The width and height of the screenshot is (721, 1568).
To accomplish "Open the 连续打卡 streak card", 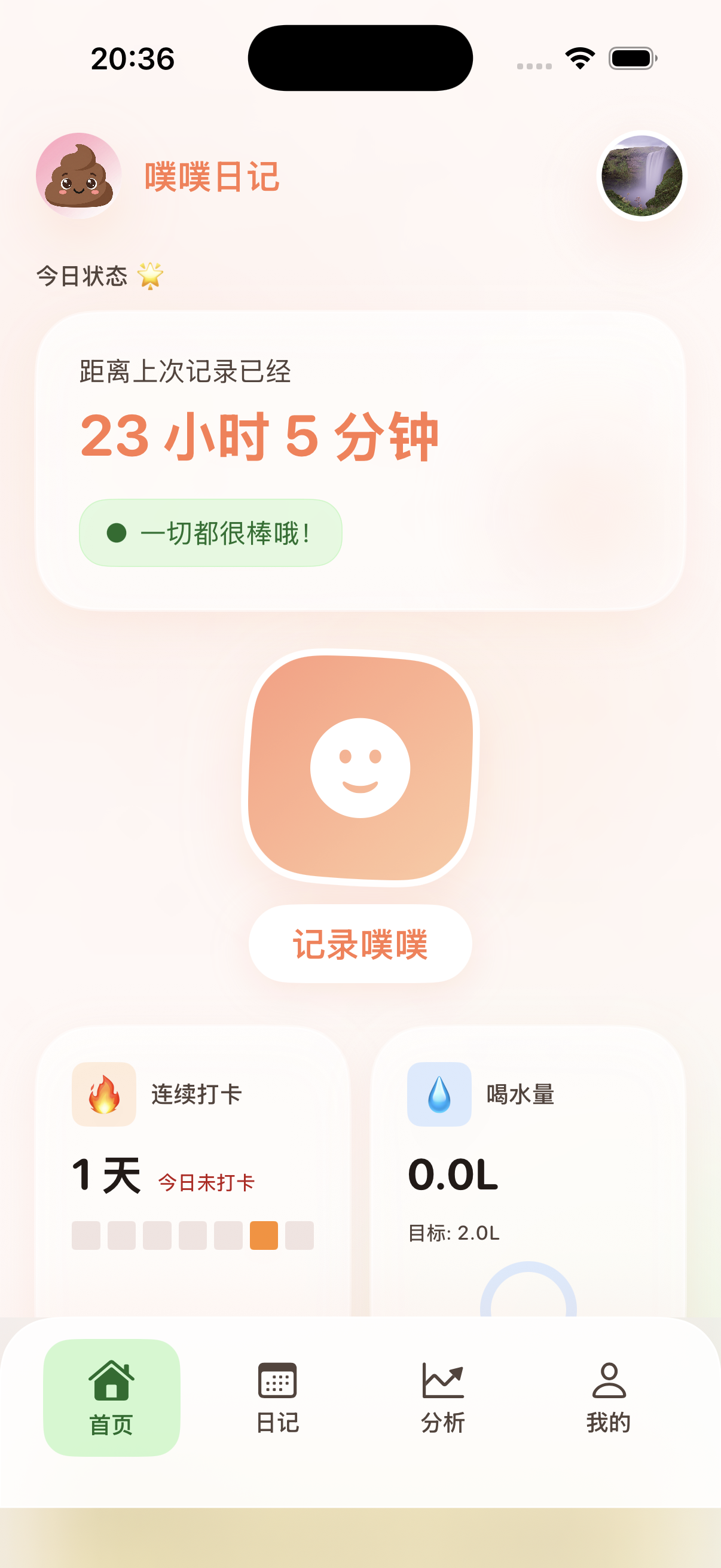I will coord(193,1172).
